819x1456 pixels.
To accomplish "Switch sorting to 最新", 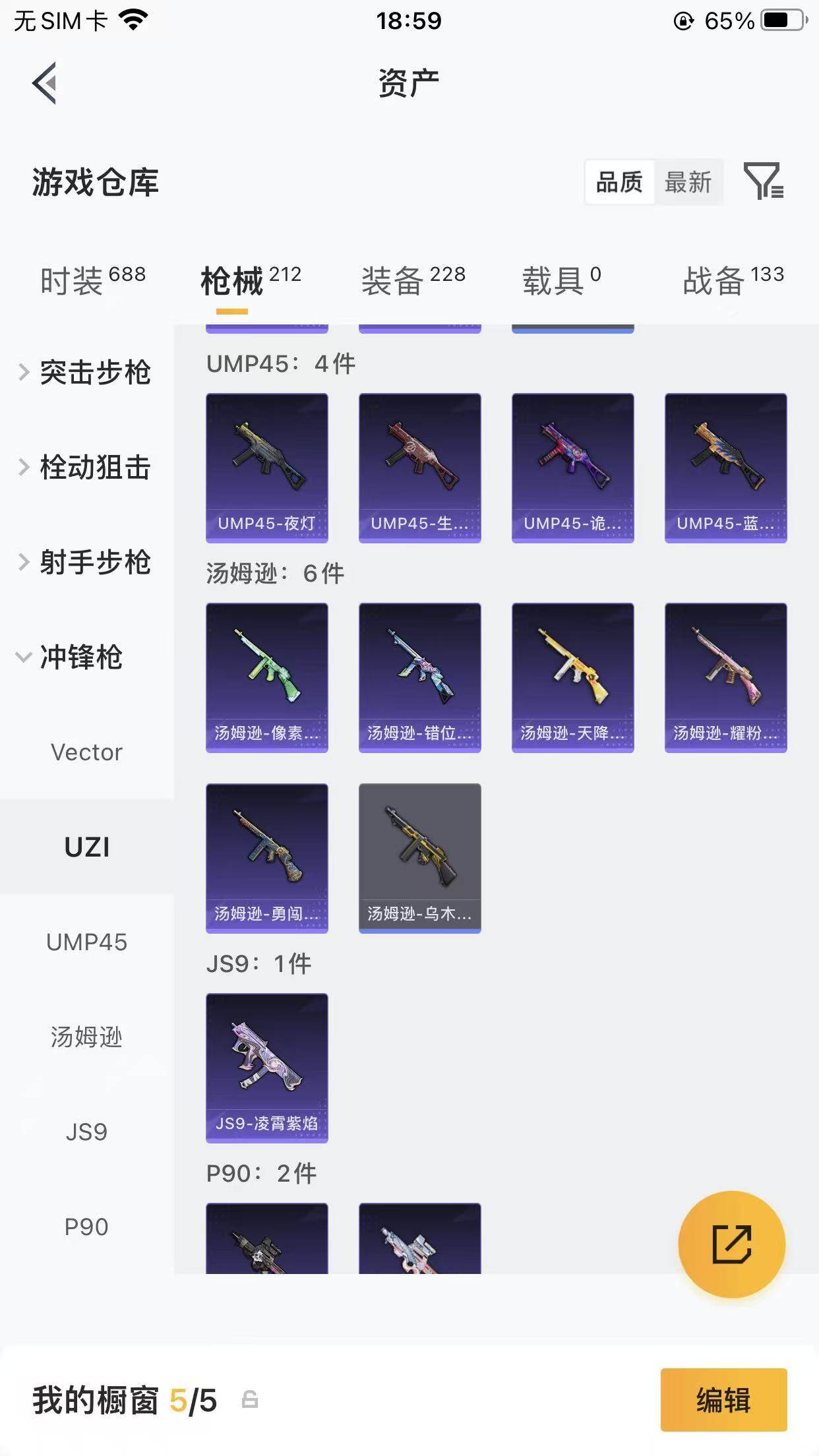I will 688,182.
